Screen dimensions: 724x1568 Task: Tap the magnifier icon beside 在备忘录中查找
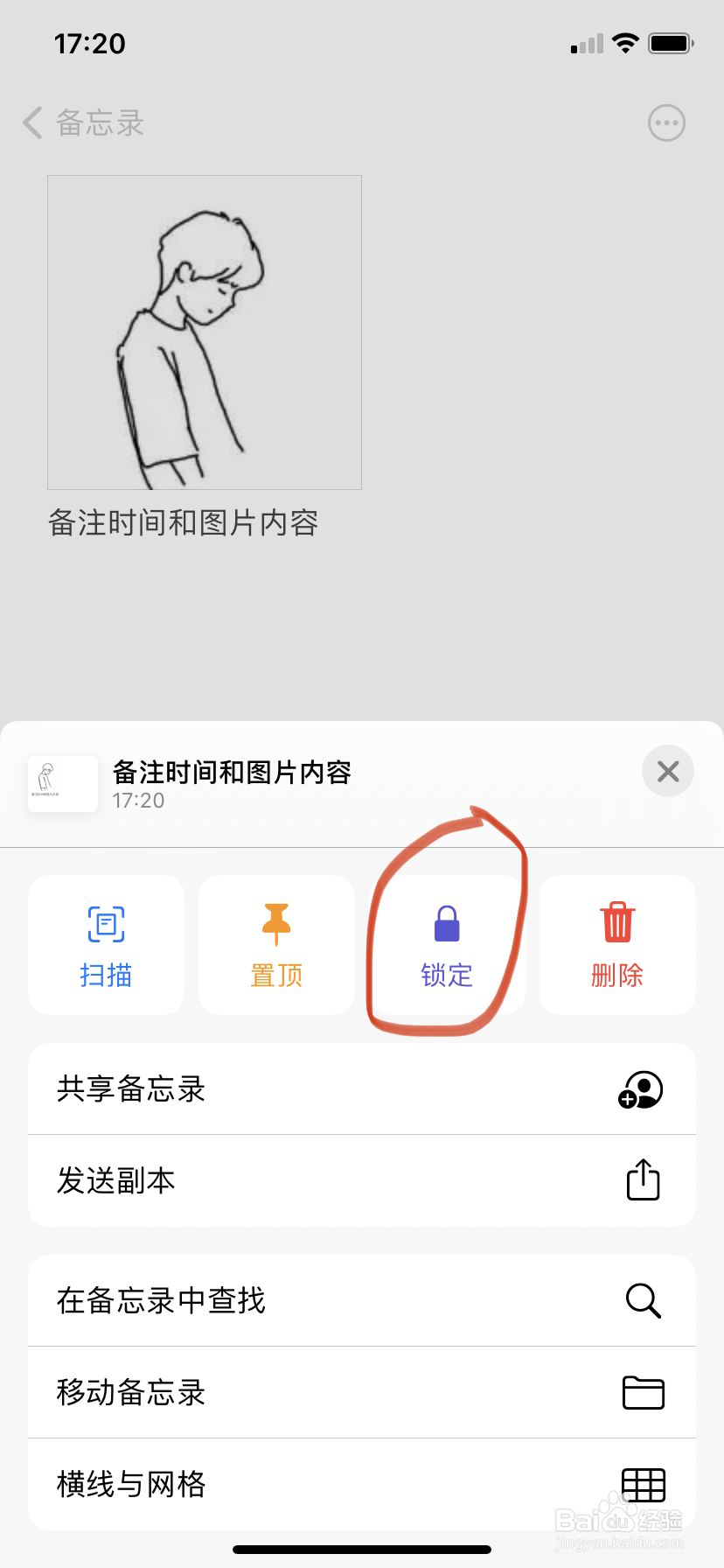click(x=643, y=1300)
